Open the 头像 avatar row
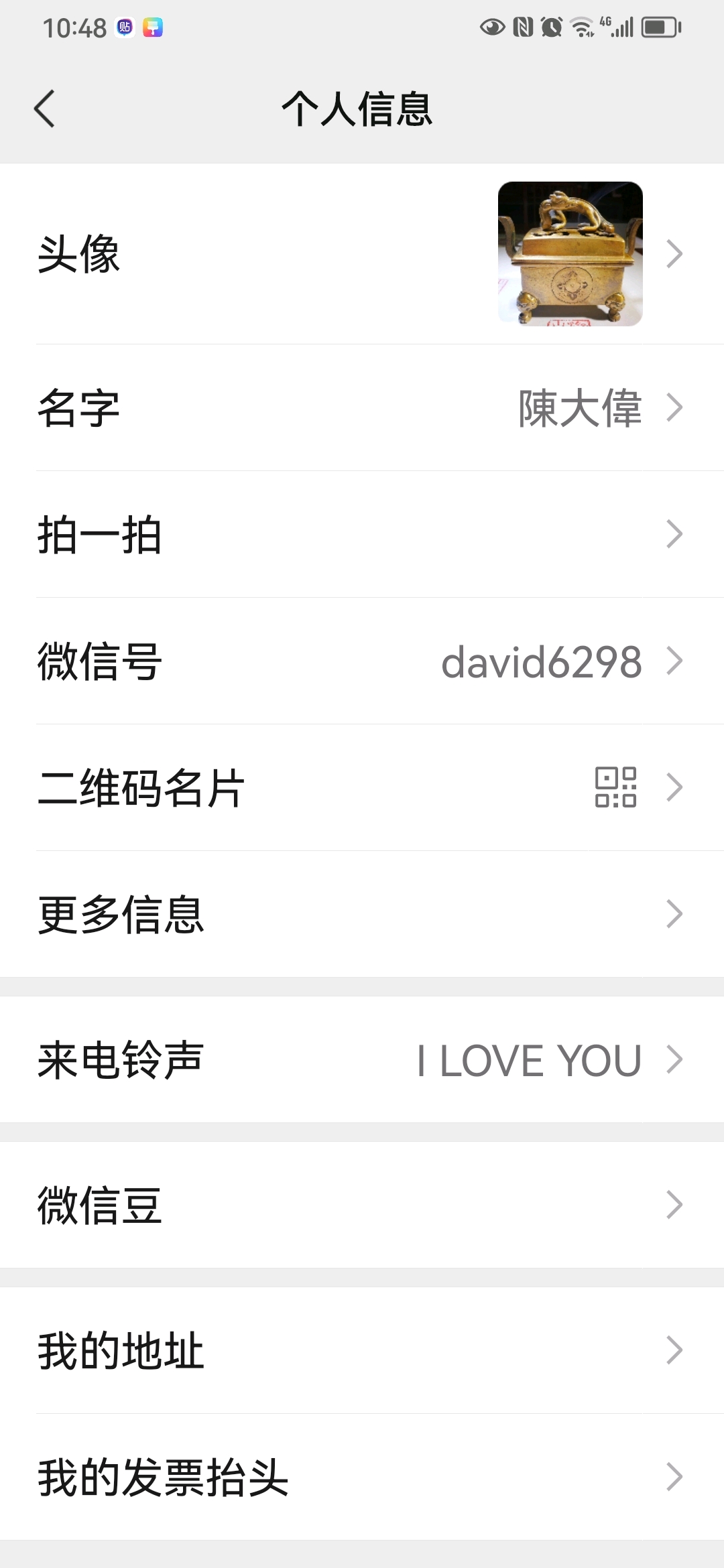This screenshot has height=1568, width=724. point(362,254)
